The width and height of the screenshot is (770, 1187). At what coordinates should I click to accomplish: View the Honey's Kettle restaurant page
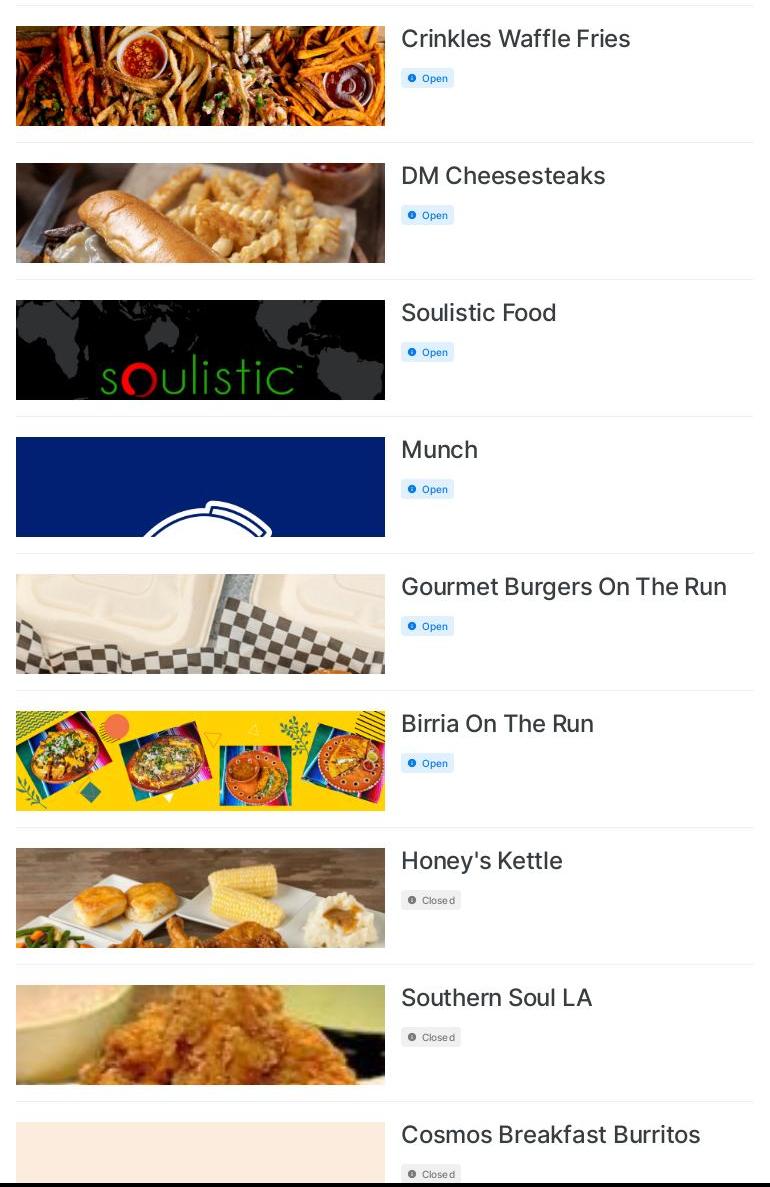tap(481, 861)
